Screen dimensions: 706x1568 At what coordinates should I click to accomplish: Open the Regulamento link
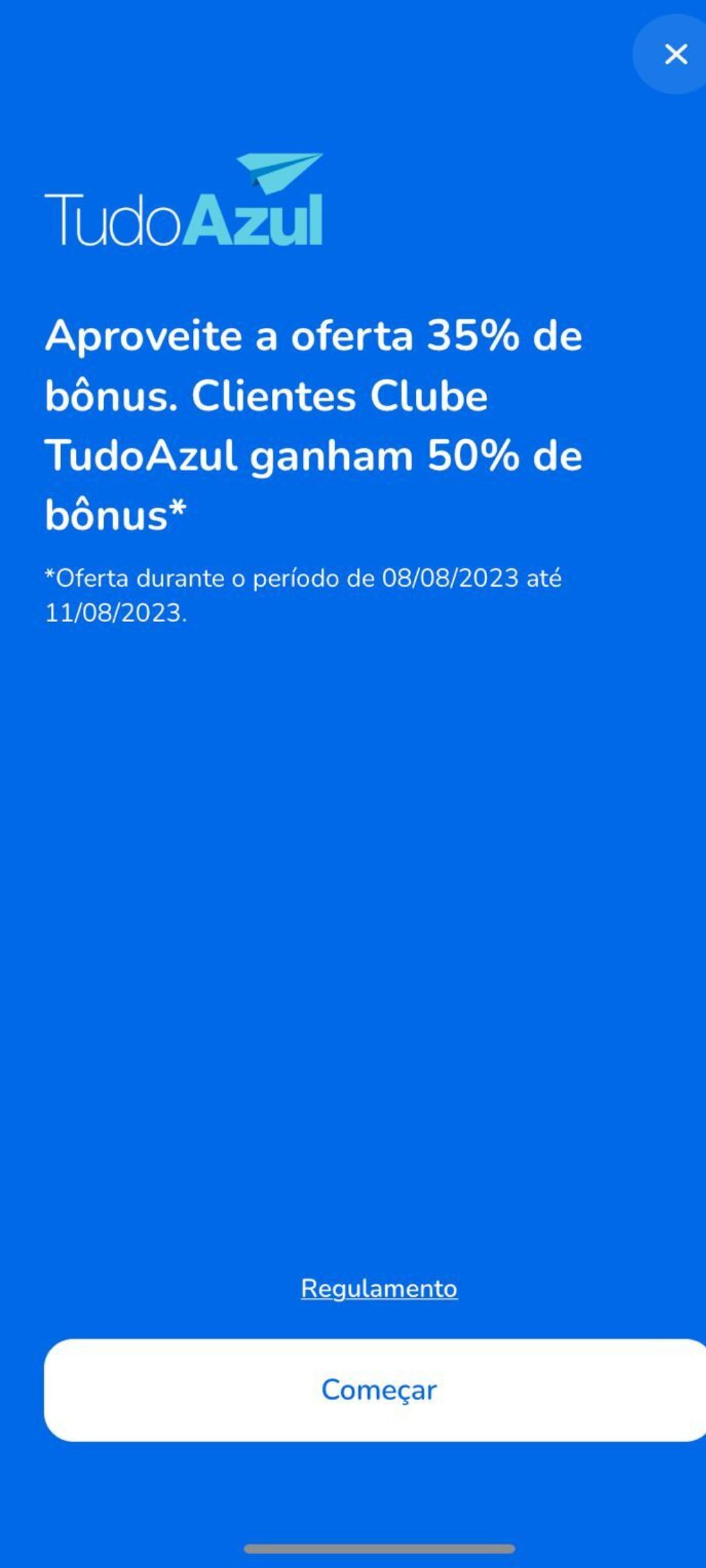379,1288
